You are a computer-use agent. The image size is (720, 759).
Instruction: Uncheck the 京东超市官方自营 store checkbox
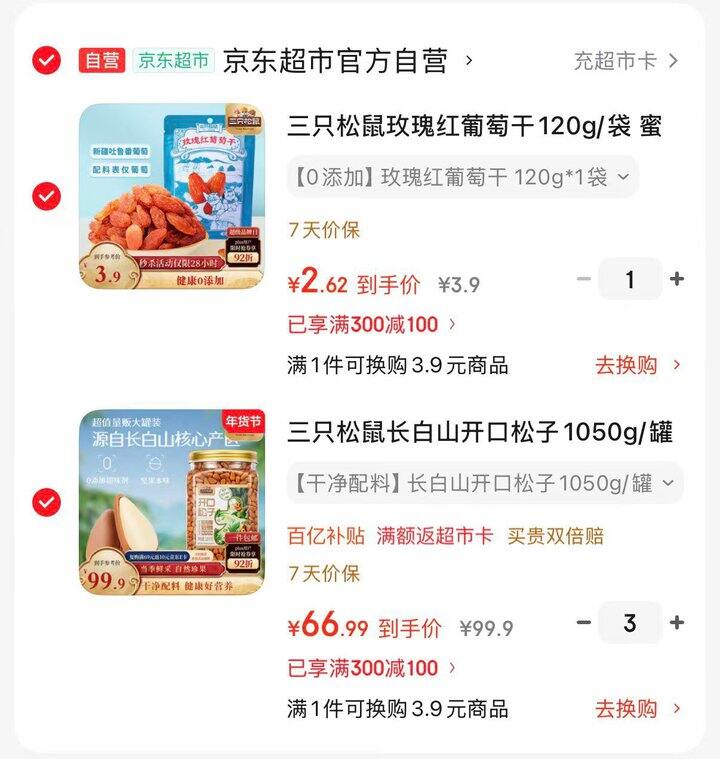point(46,61)
